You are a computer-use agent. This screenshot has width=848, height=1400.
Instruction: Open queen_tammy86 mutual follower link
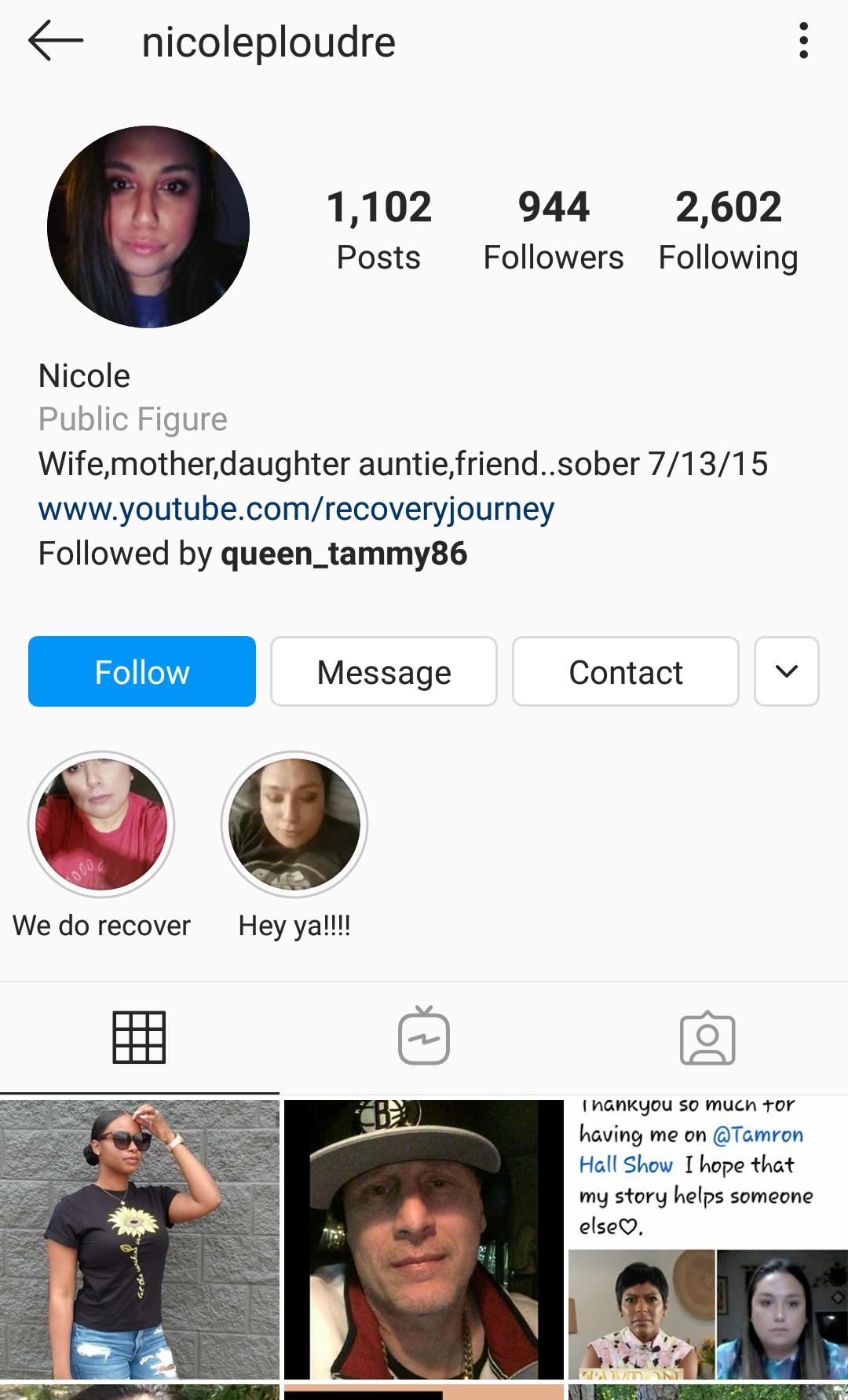tap(344, 554)
